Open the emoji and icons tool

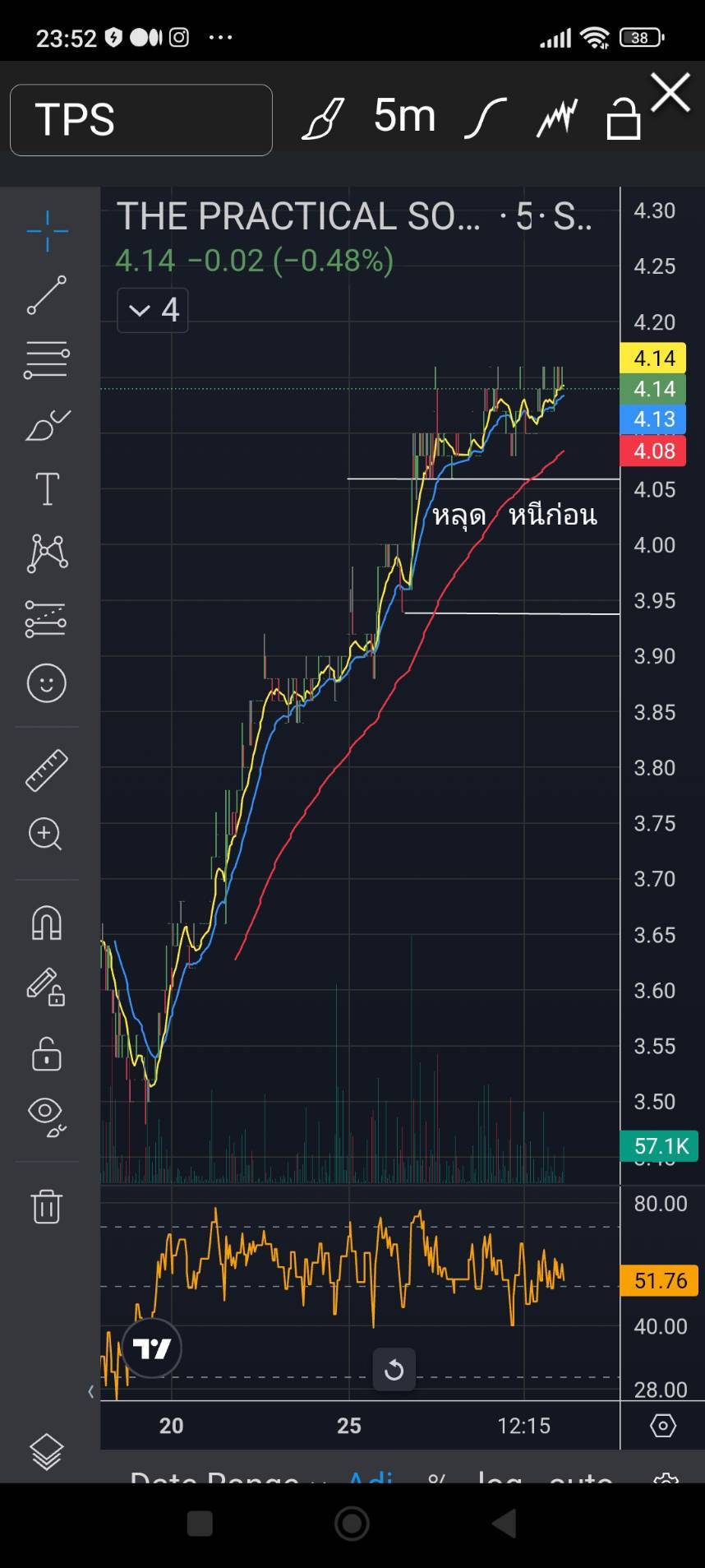click(x=47, y=683)
